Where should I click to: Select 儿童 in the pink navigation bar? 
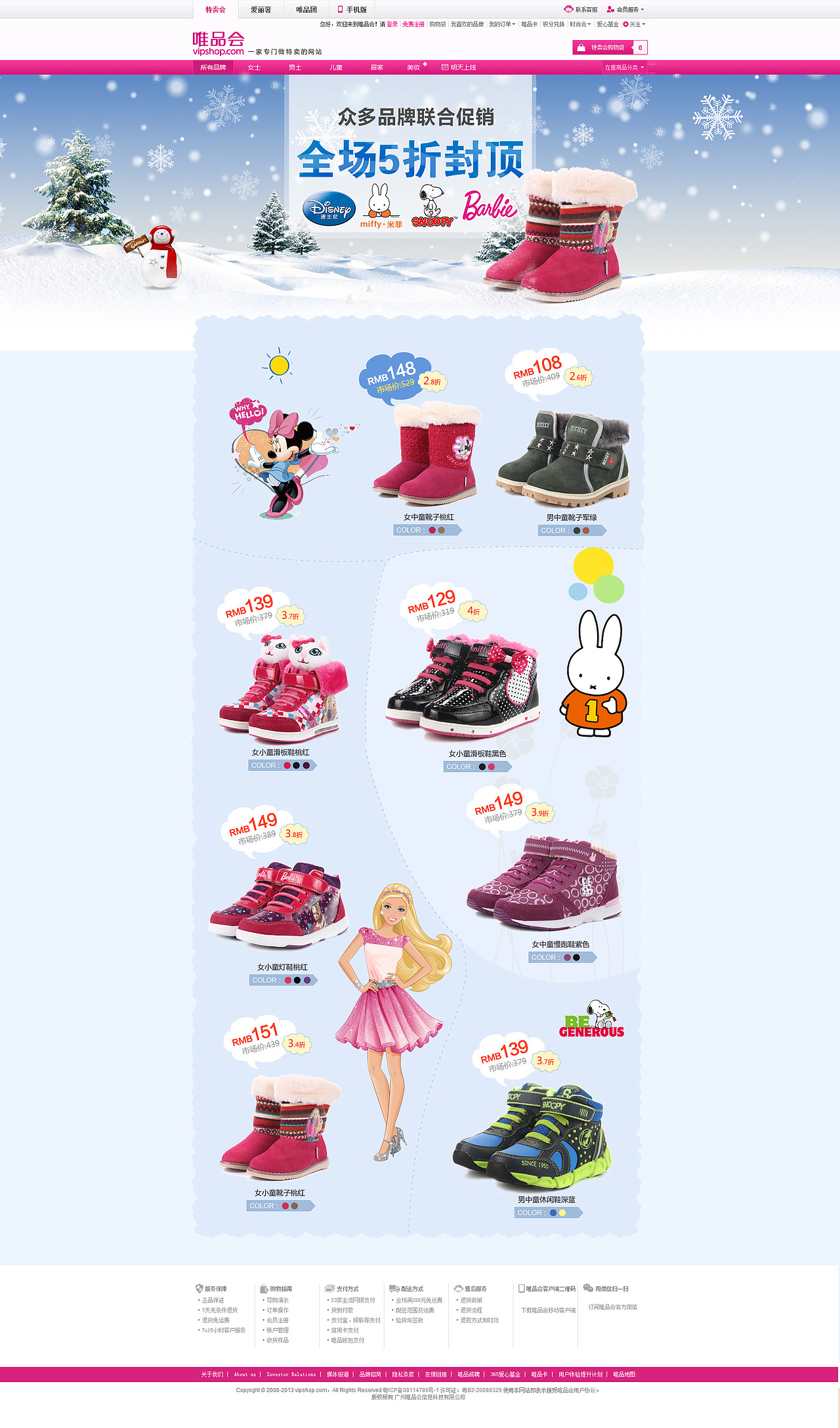[x=336, y=68]
